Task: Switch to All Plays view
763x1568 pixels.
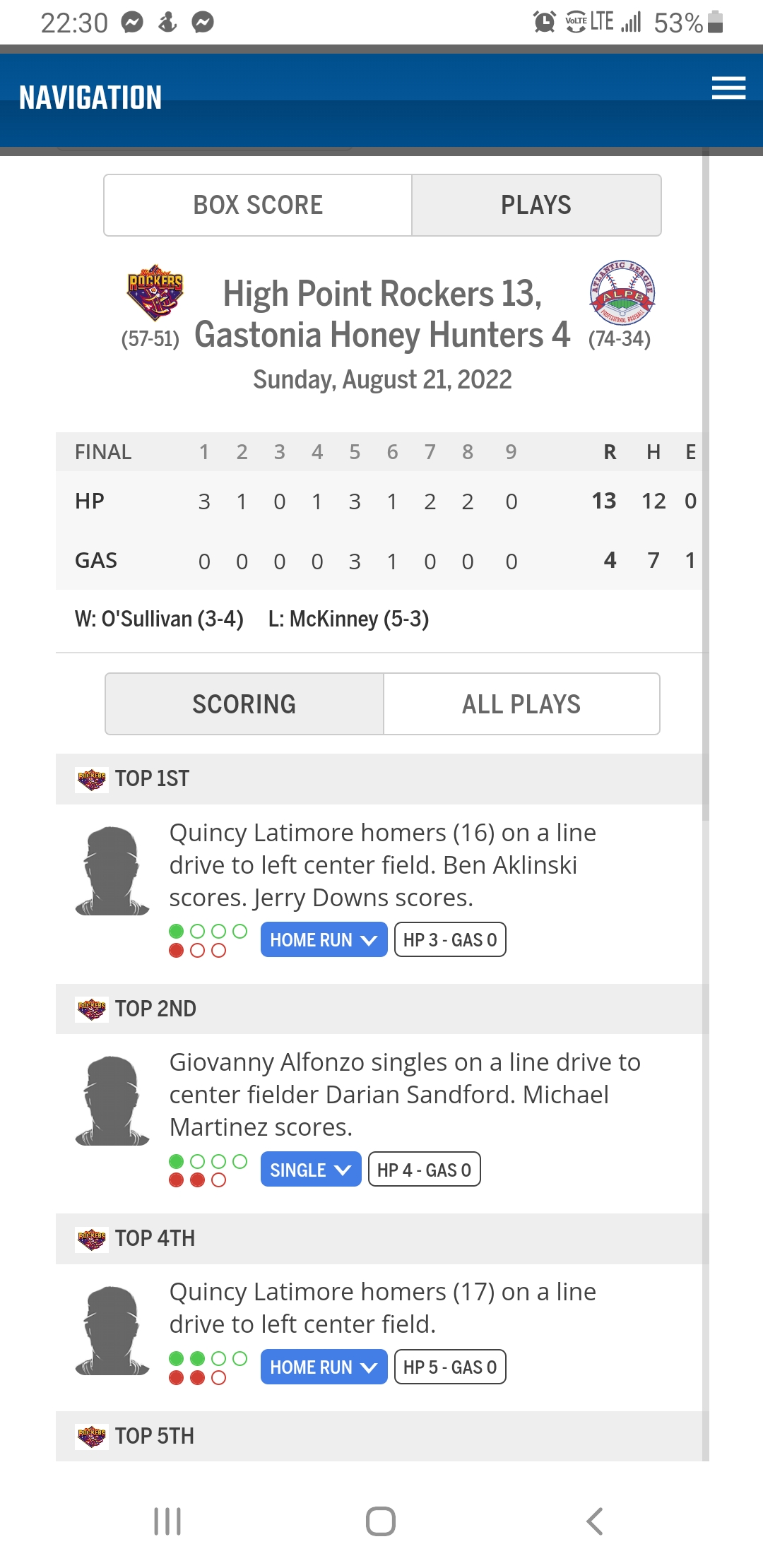Action: (521, 704)
